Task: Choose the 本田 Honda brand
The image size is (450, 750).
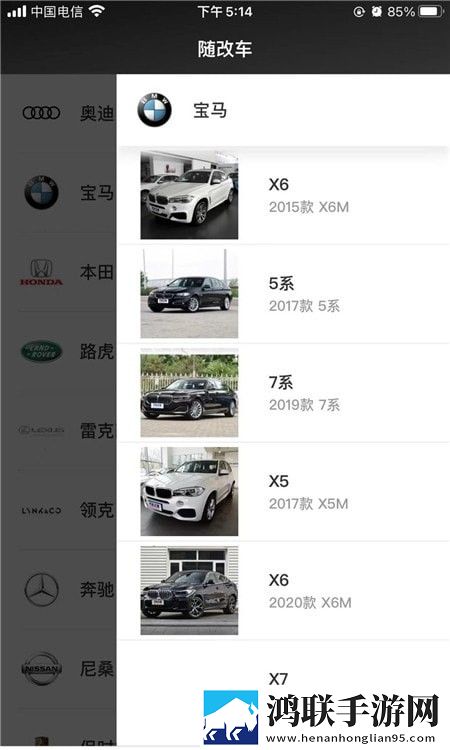Action: click(x=58, y=272)
